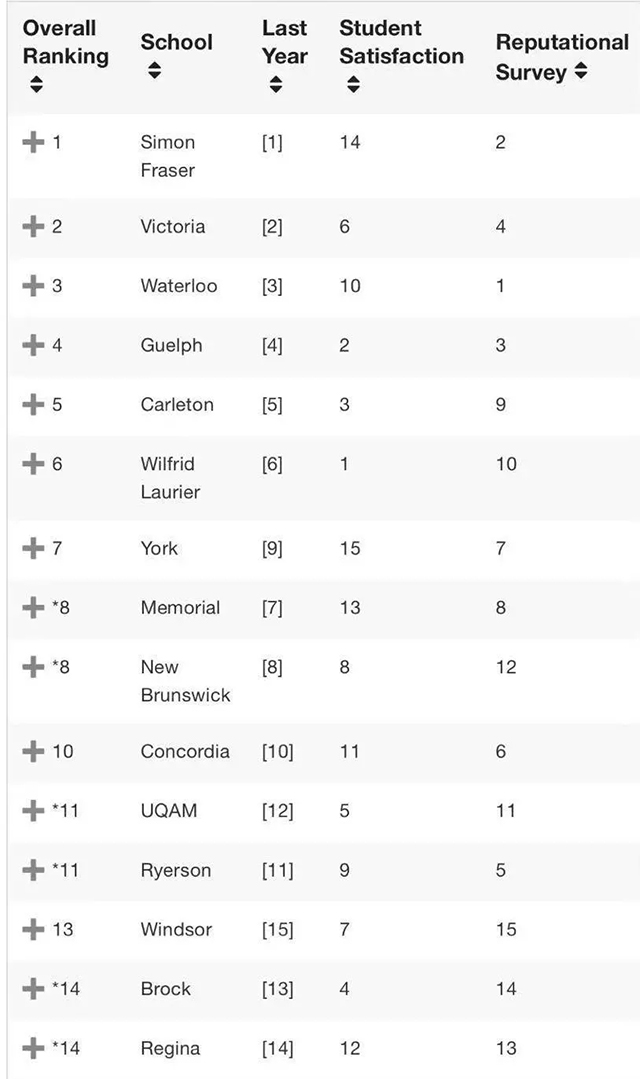This screenshot has width=640, height=1079.
Task: Show more details for Guelph
Action: [33, 345]
